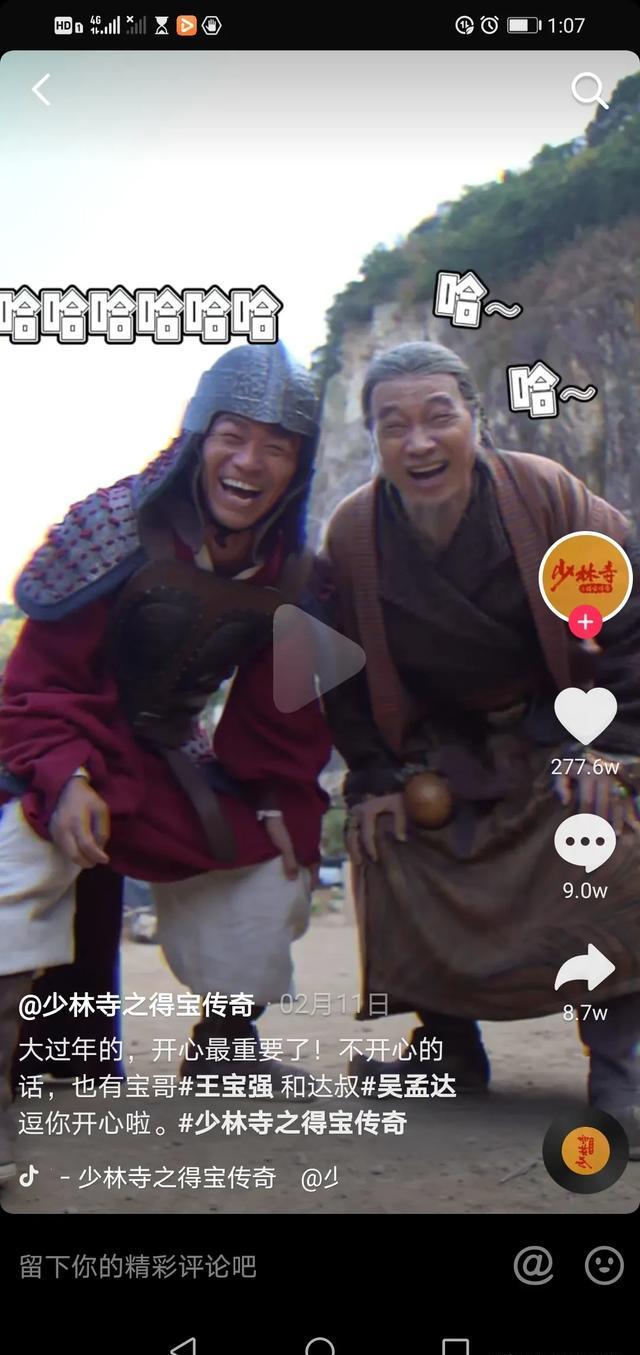Tap the comment field 留下你的精彩评论吧
The image size is (640, 1355).
[138, 1266]
